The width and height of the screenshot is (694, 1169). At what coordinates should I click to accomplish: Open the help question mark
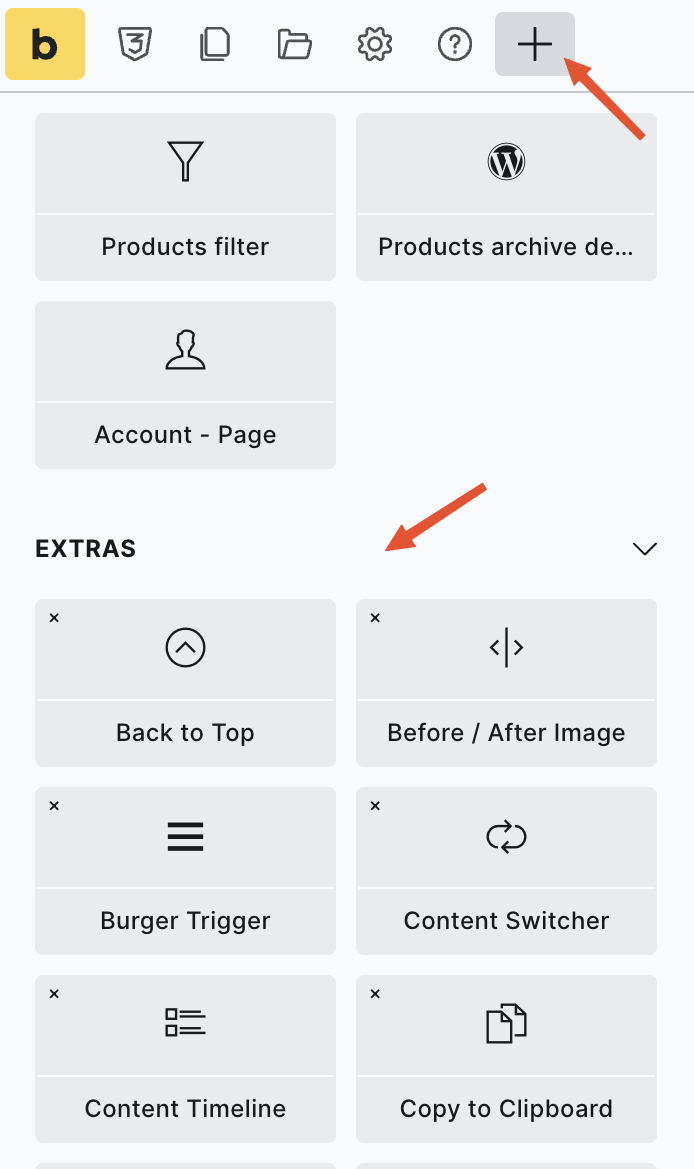[455, 45]
